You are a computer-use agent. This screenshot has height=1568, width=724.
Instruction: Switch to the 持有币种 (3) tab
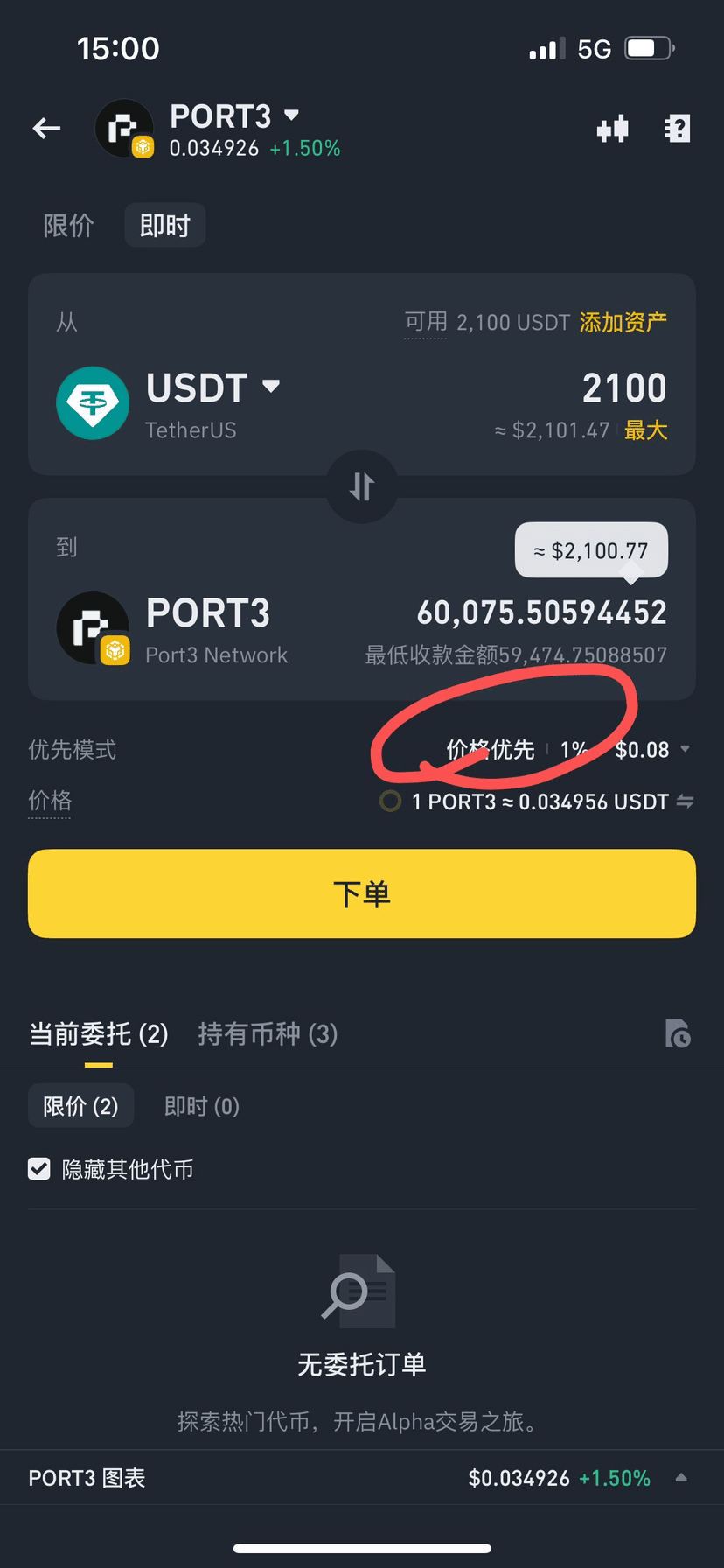pyautogui.click(x=268, y=1034)
